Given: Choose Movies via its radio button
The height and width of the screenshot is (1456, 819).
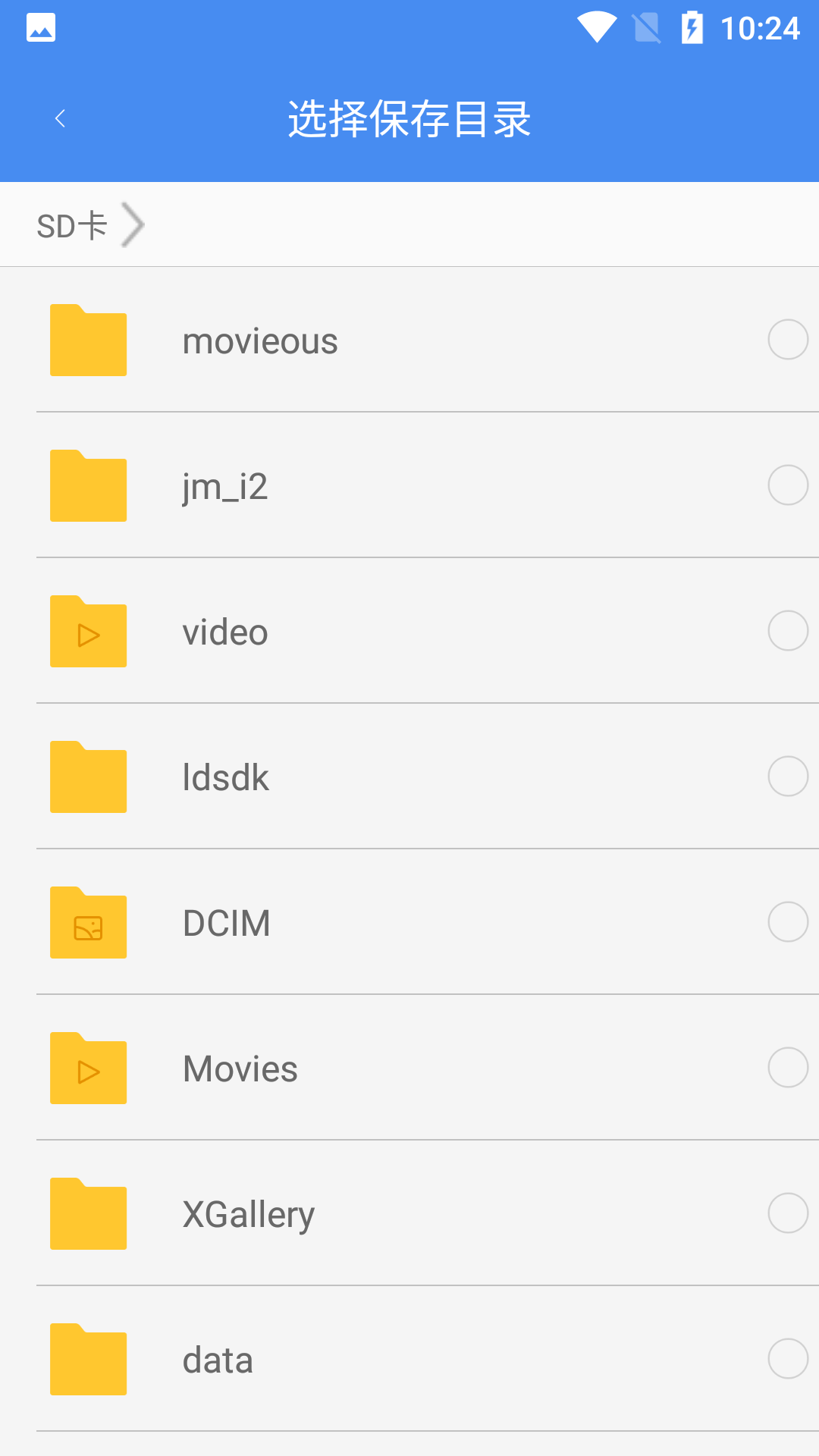Looking at the screenshot, I should [x=788, y=1067].
